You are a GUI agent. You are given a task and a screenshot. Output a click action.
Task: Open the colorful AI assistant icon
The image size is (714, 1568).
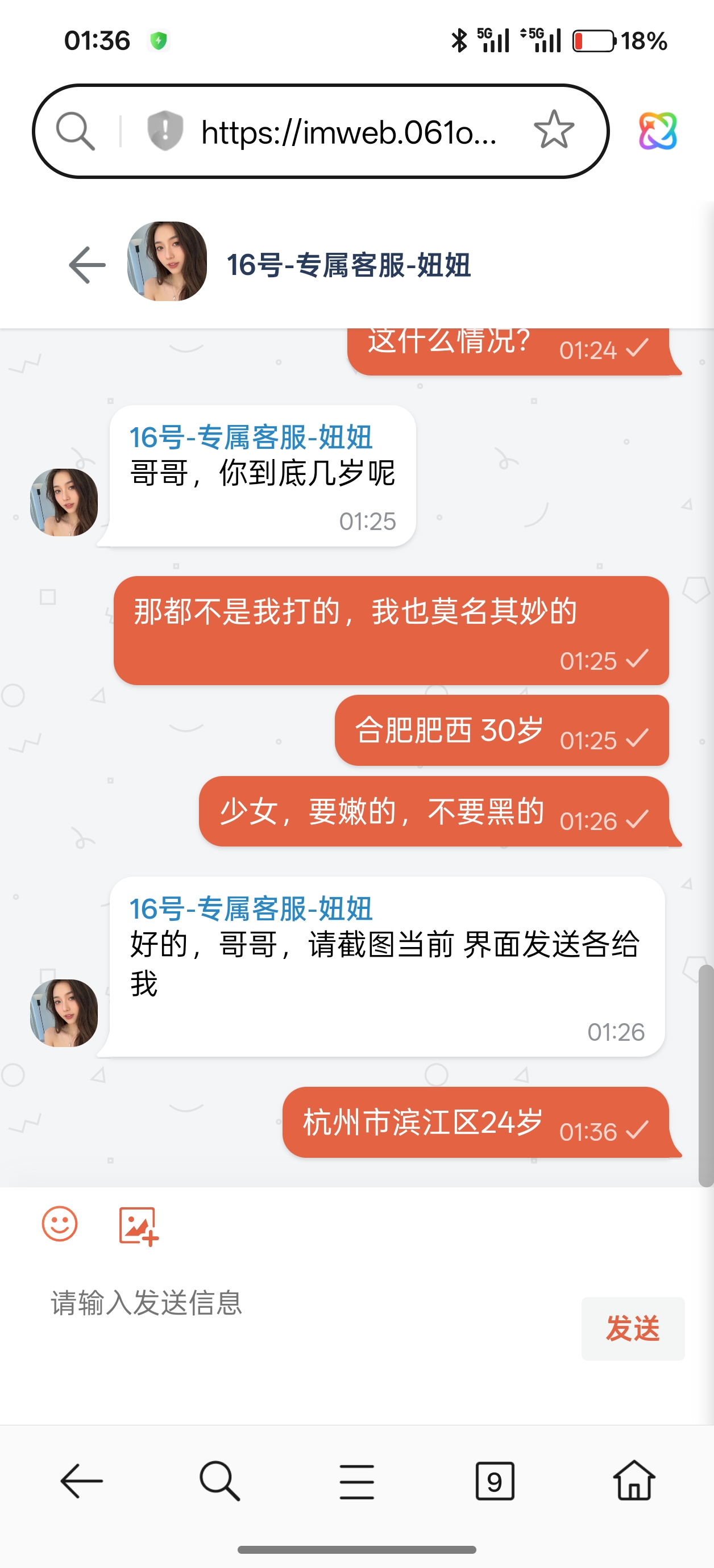pyautogui.click(x=657, y=130)
